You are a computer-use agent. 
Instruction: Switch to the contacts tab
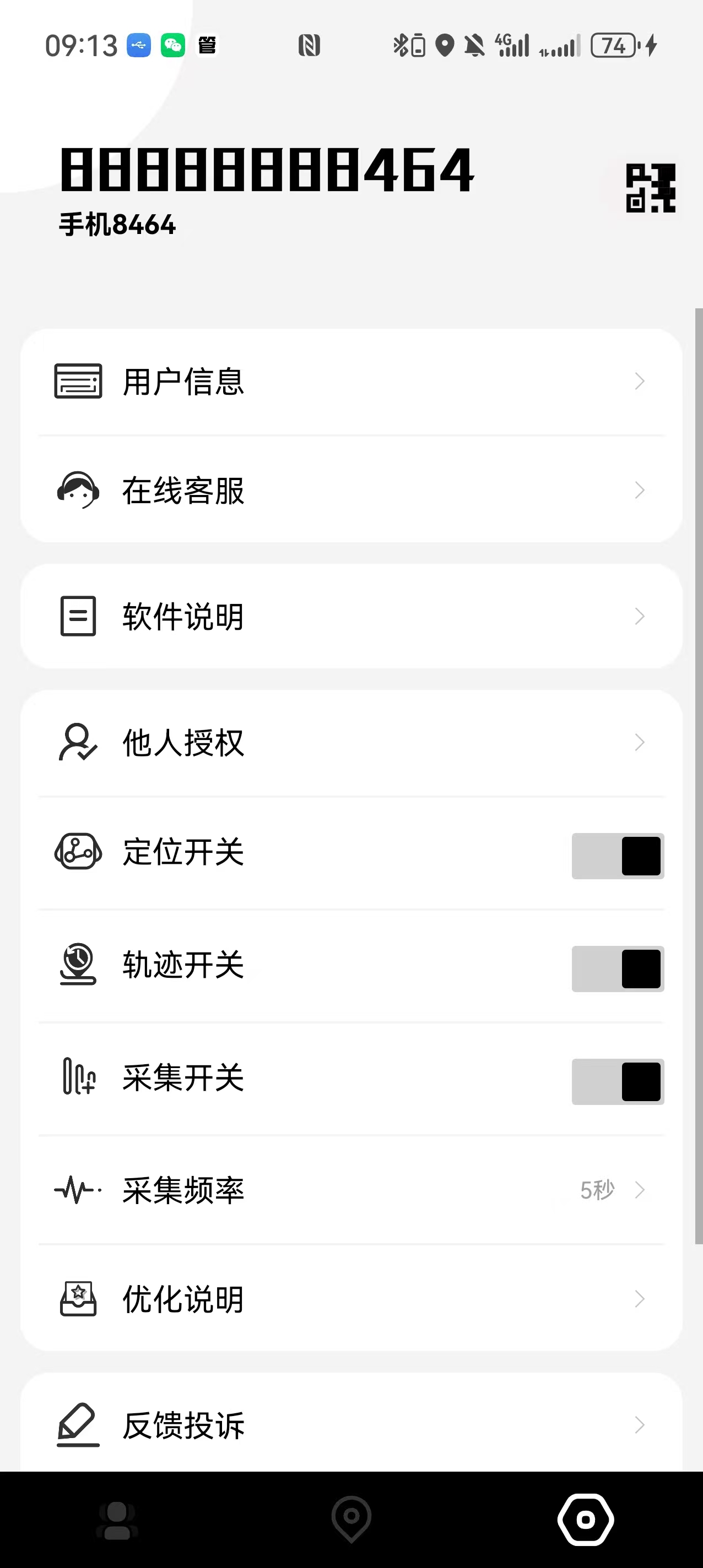[x=117, y=1520]
